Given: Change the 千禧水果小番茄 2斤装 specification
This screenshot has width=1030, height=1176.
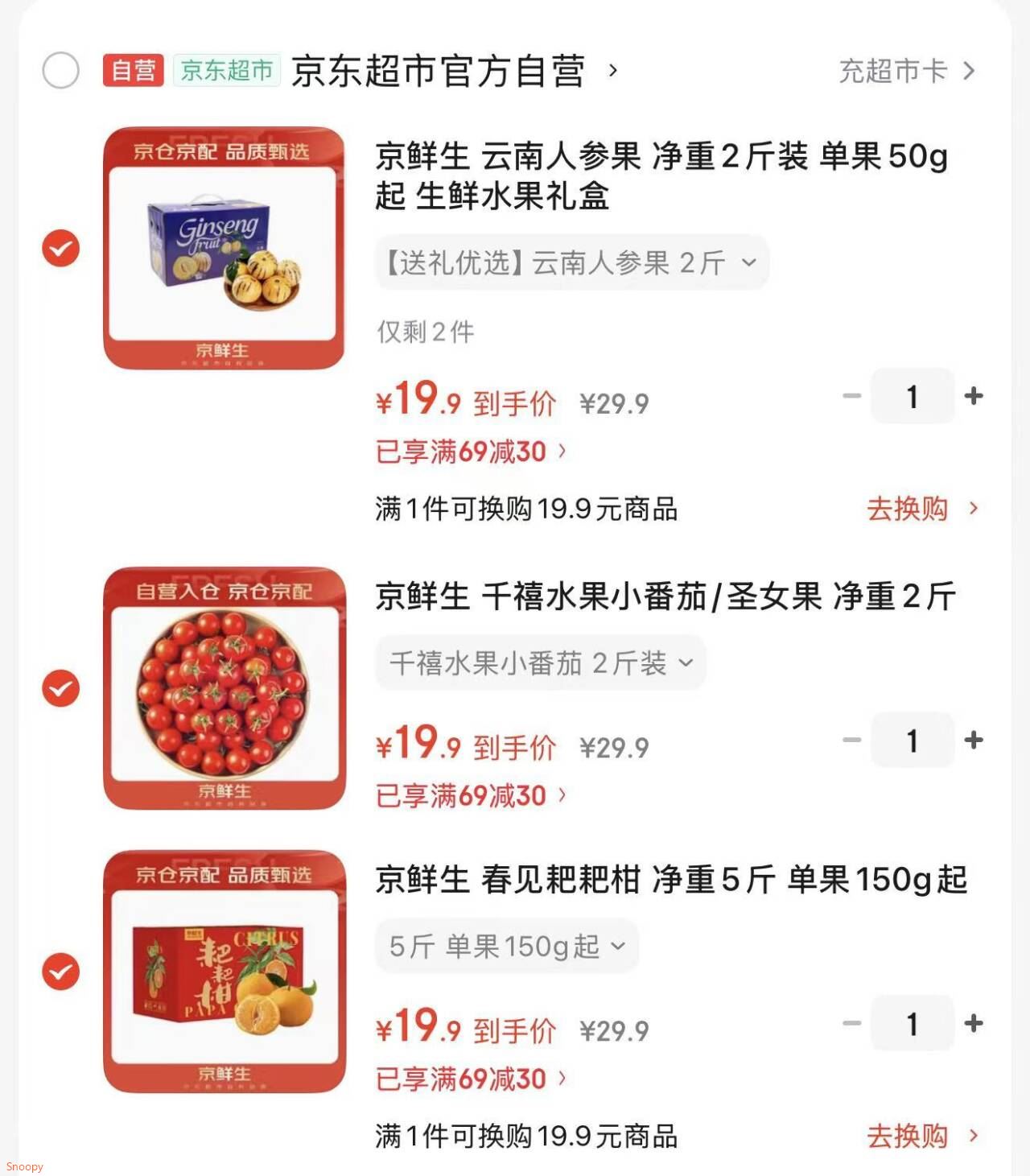Looking at the screenshot, I should pyautogui.click(x=541, y=663).
